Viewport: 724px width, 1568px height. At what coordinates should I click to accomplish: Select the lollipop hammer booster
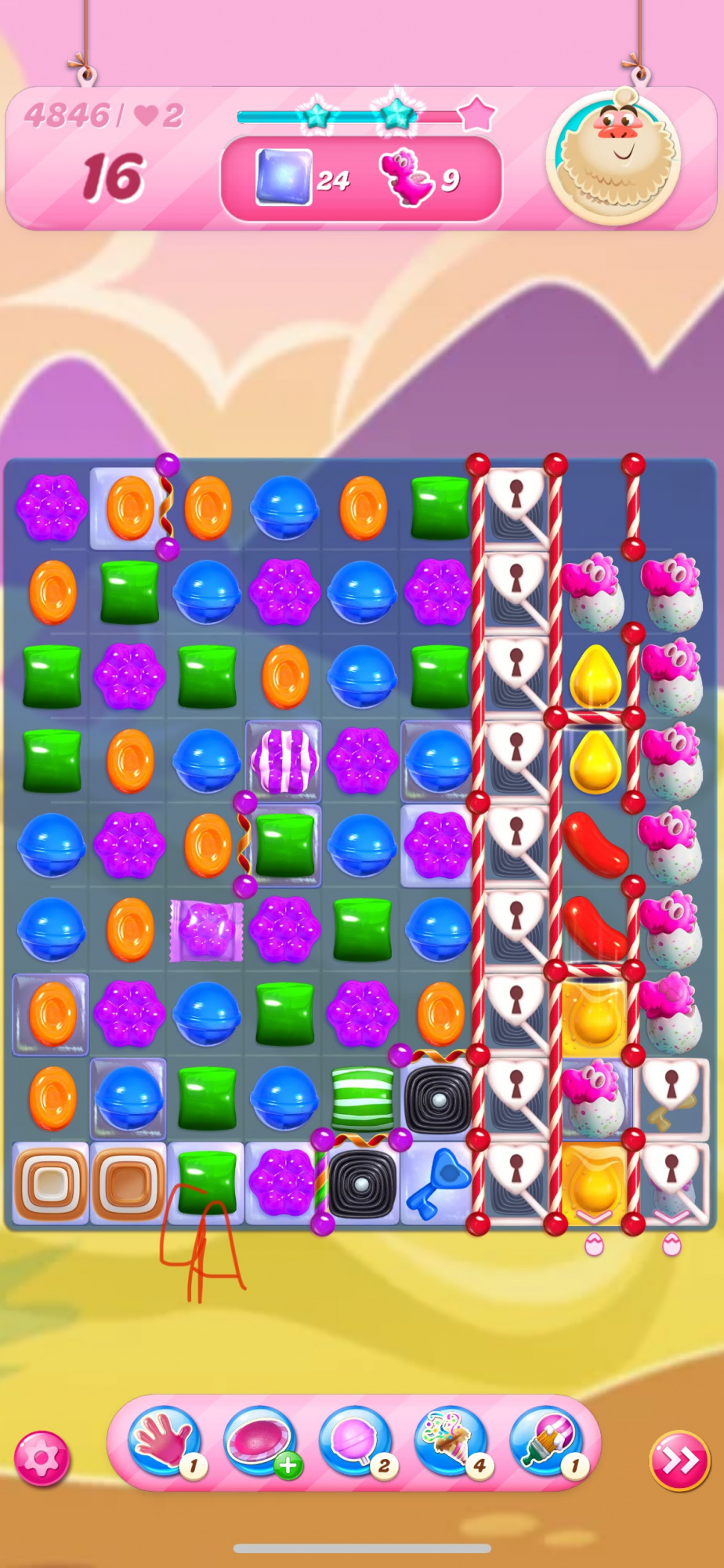point(357,1443)
